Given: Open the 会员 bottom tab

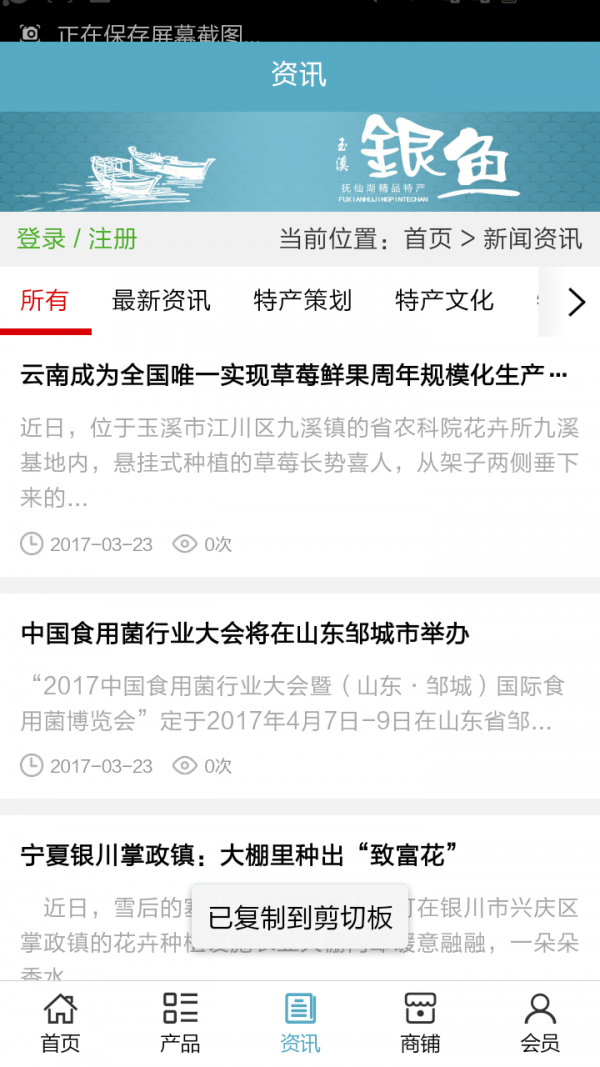Looking at the screenshot, I should [x=540, y=1023].
